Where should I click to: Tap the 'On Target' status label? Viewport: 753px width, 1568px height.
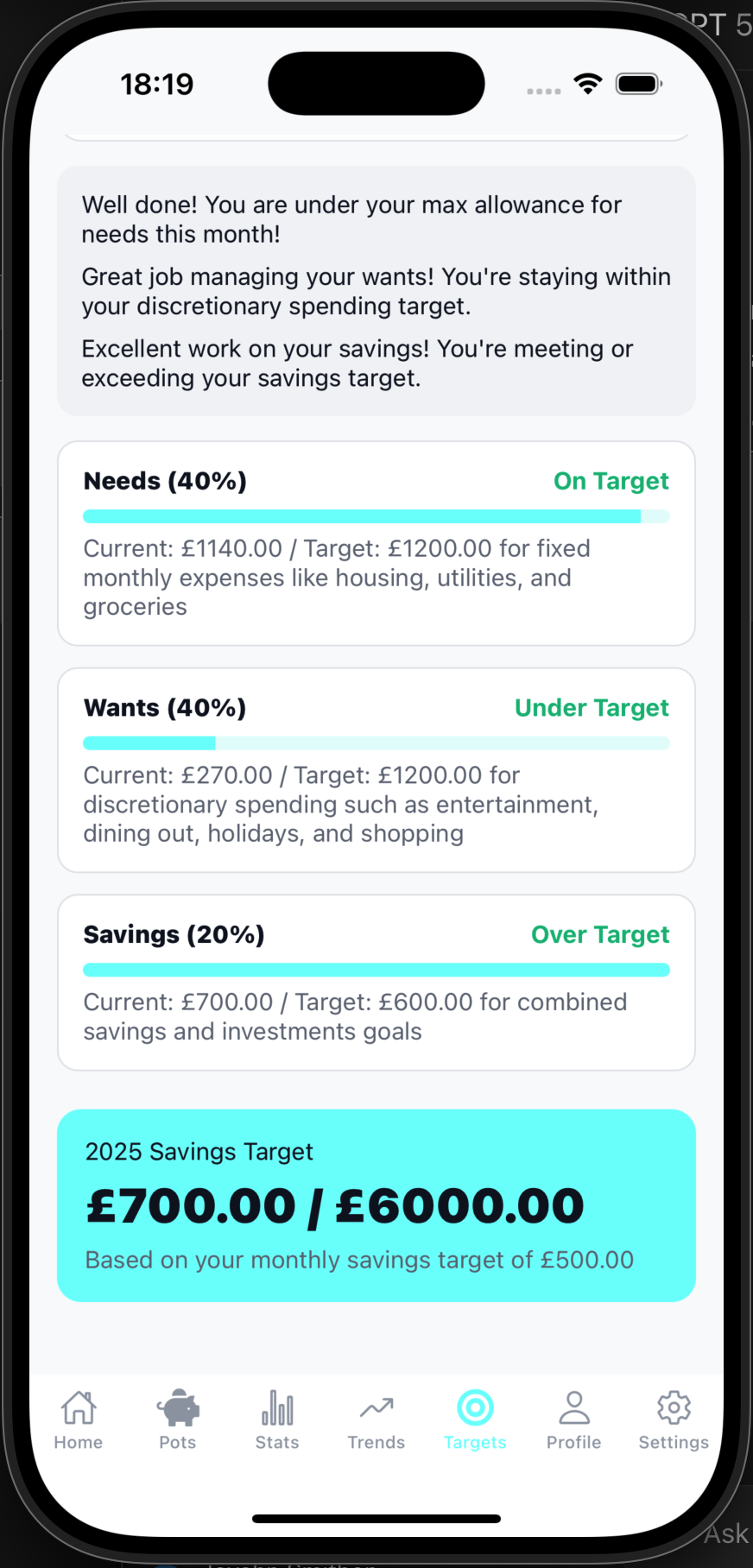[x=611, y=481]
